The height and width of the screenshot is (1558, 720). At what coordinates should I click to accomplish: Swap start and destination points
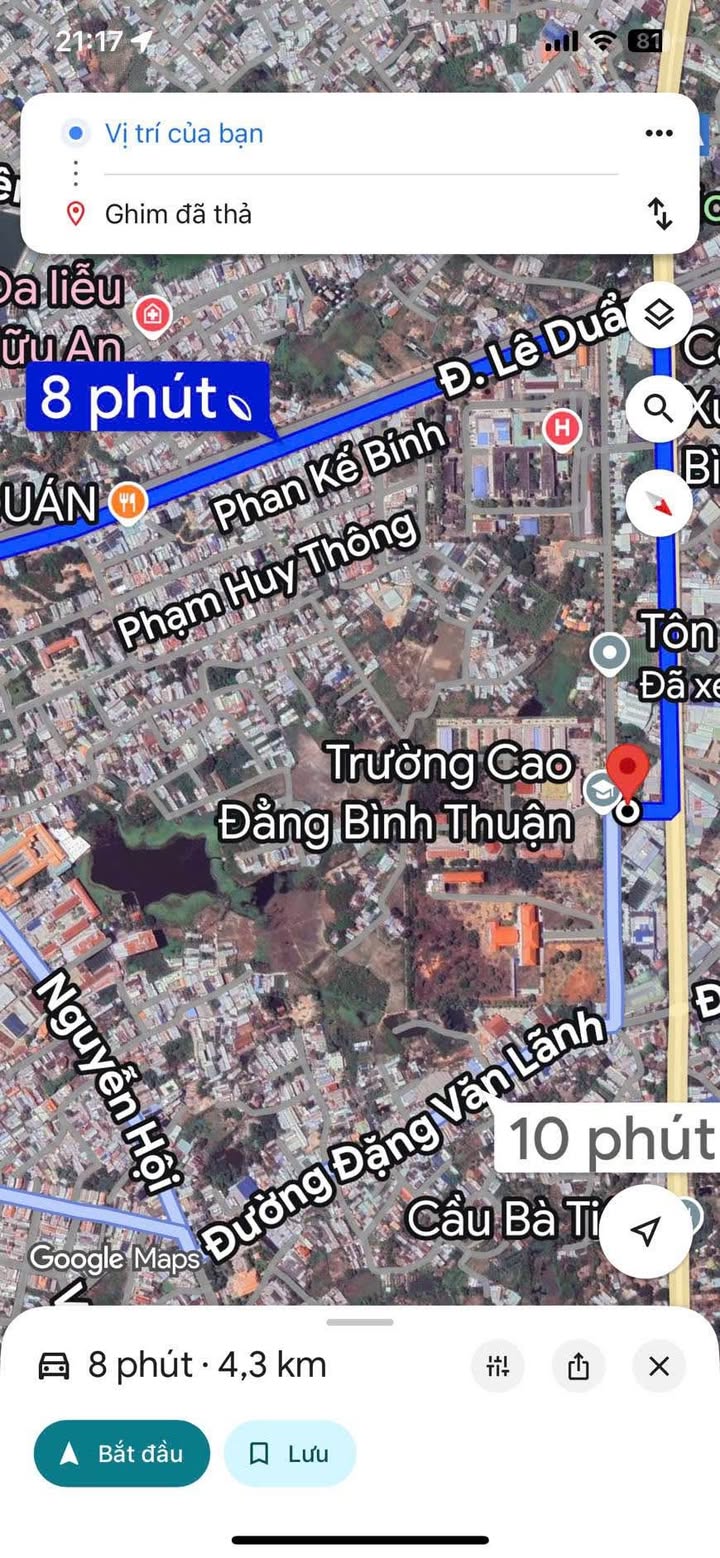pyautogui.click(x=660, y=213)
